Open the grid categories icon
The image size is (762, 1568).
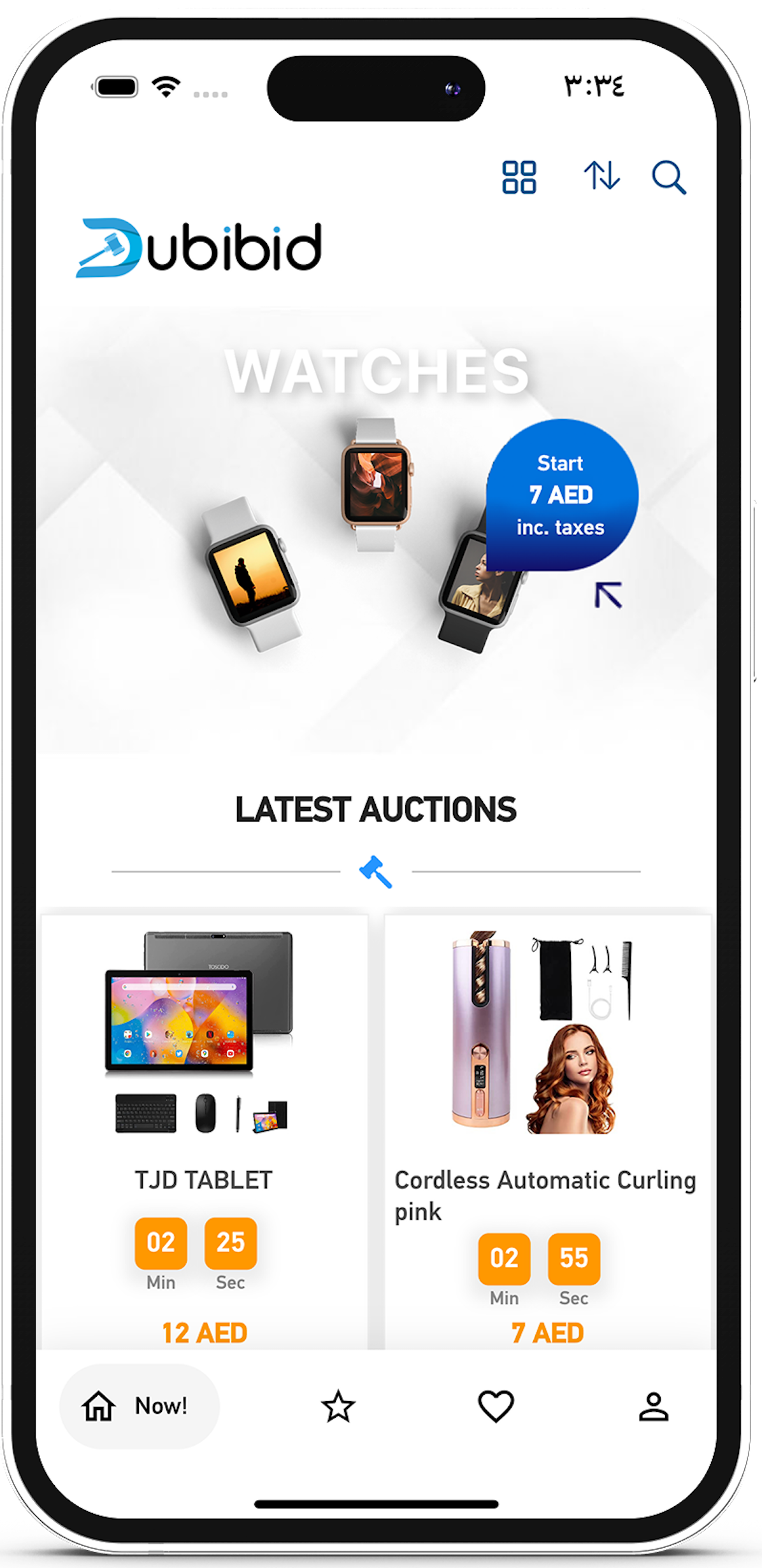click(519, 176)
